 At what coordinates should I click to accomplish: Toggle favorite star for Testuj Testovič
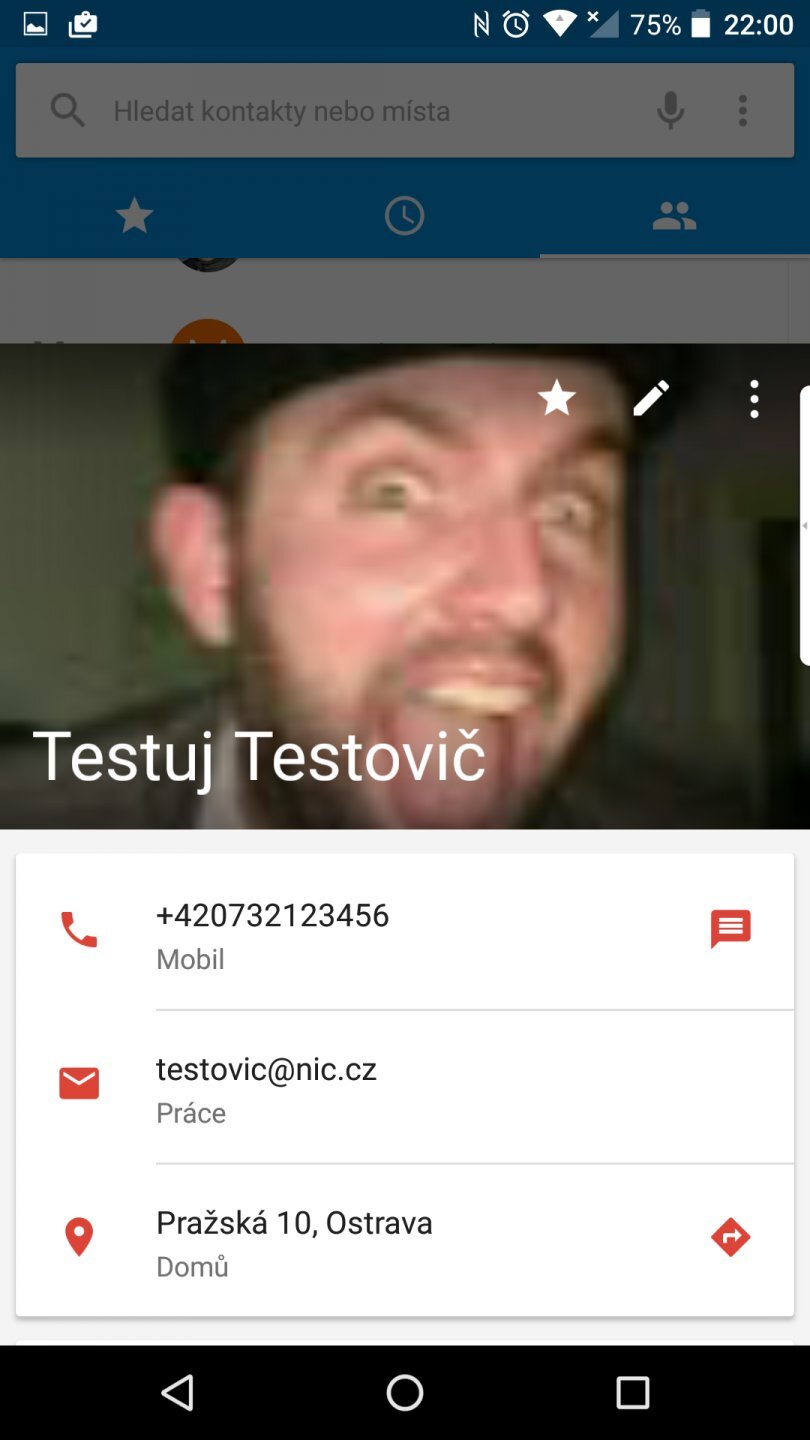pyautogui.click(x=557, y=399)
